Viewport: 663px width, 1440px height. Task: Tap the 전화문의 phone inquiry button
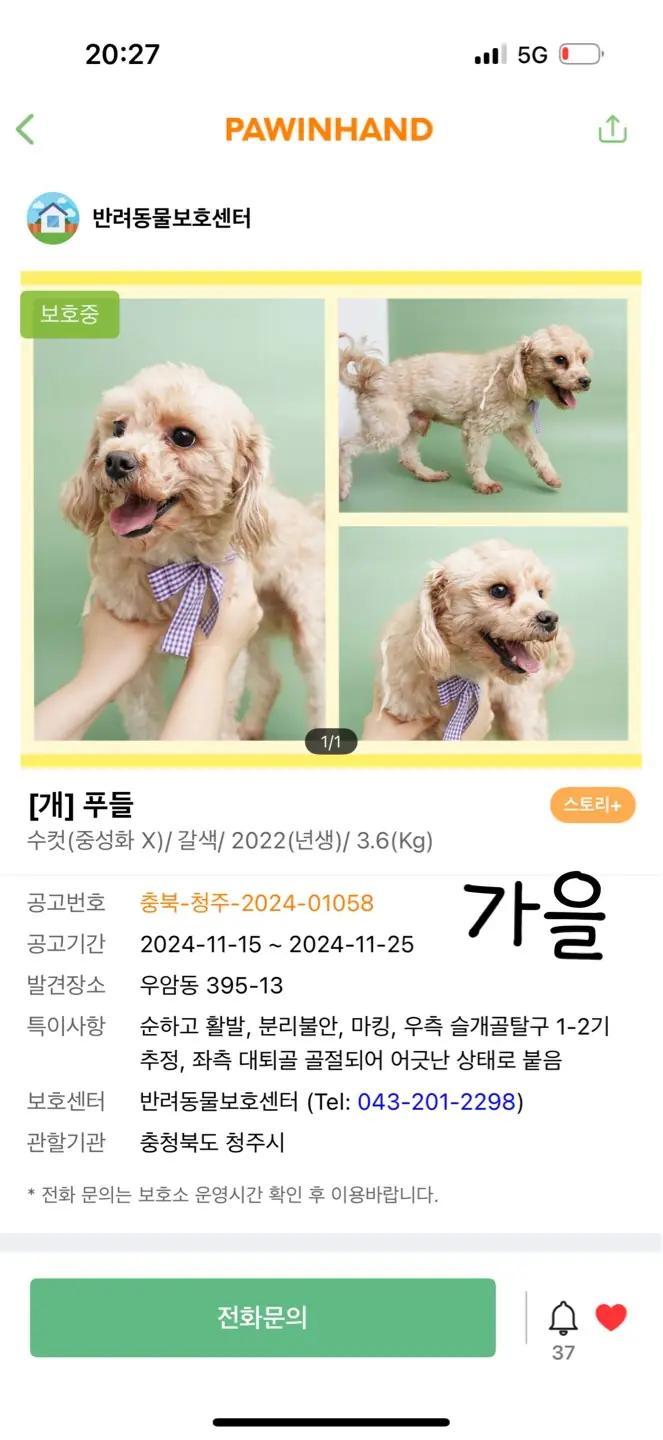coord(262,1318)
